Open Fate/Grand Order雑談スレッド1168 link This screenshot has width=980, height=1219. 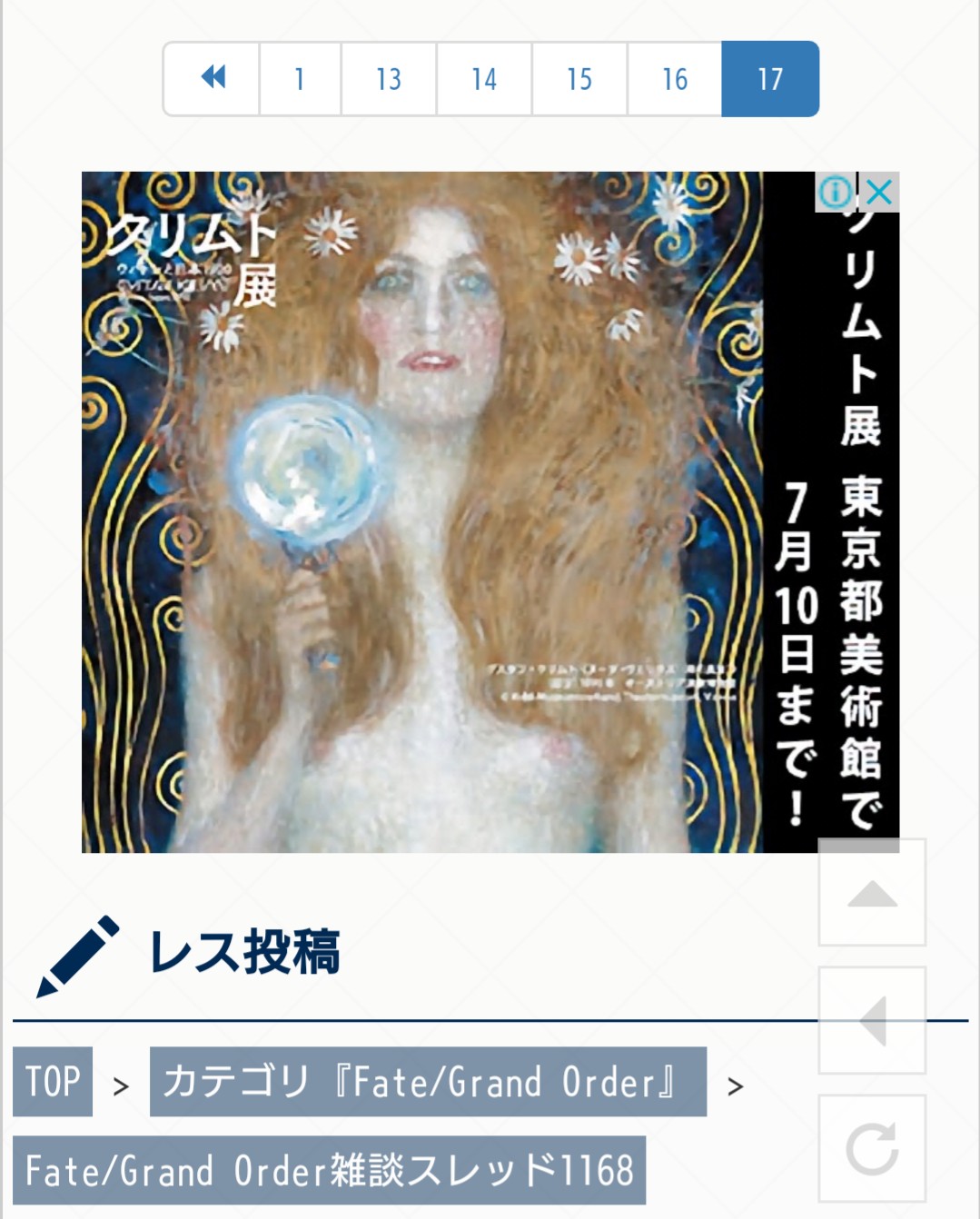tap(329, 1170)
